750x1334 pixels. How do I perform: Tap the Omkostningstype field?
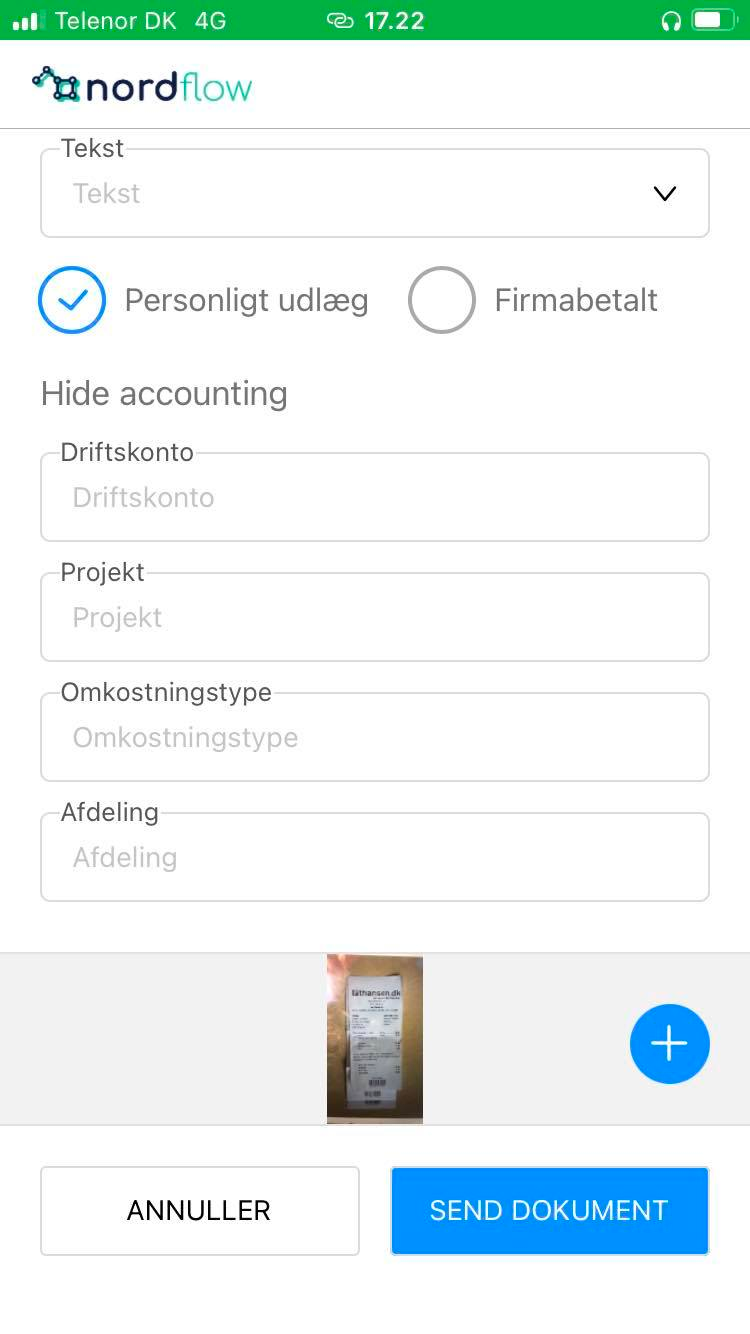(x=374, y=738)
